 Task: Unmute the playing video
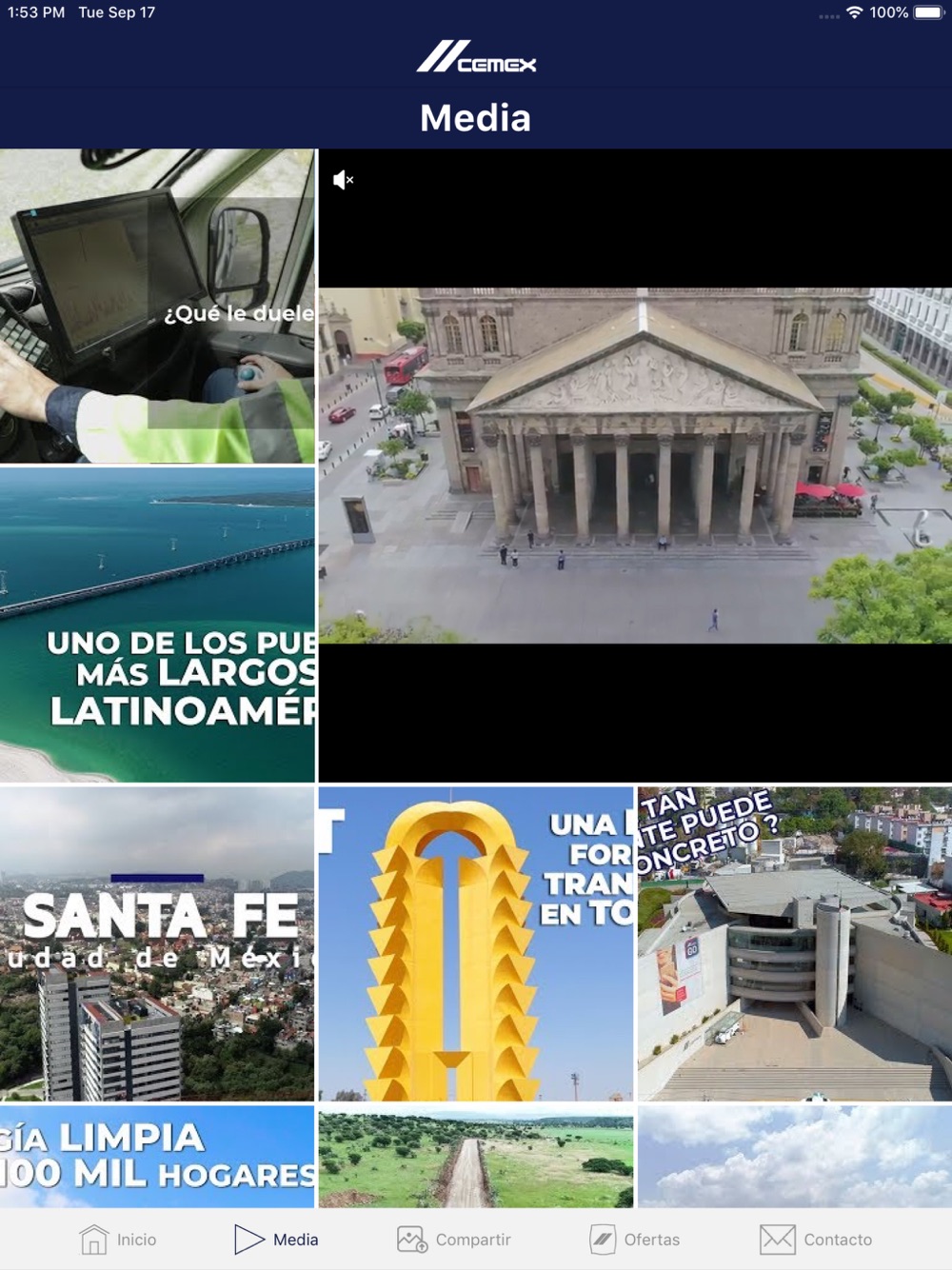[343, 180]
